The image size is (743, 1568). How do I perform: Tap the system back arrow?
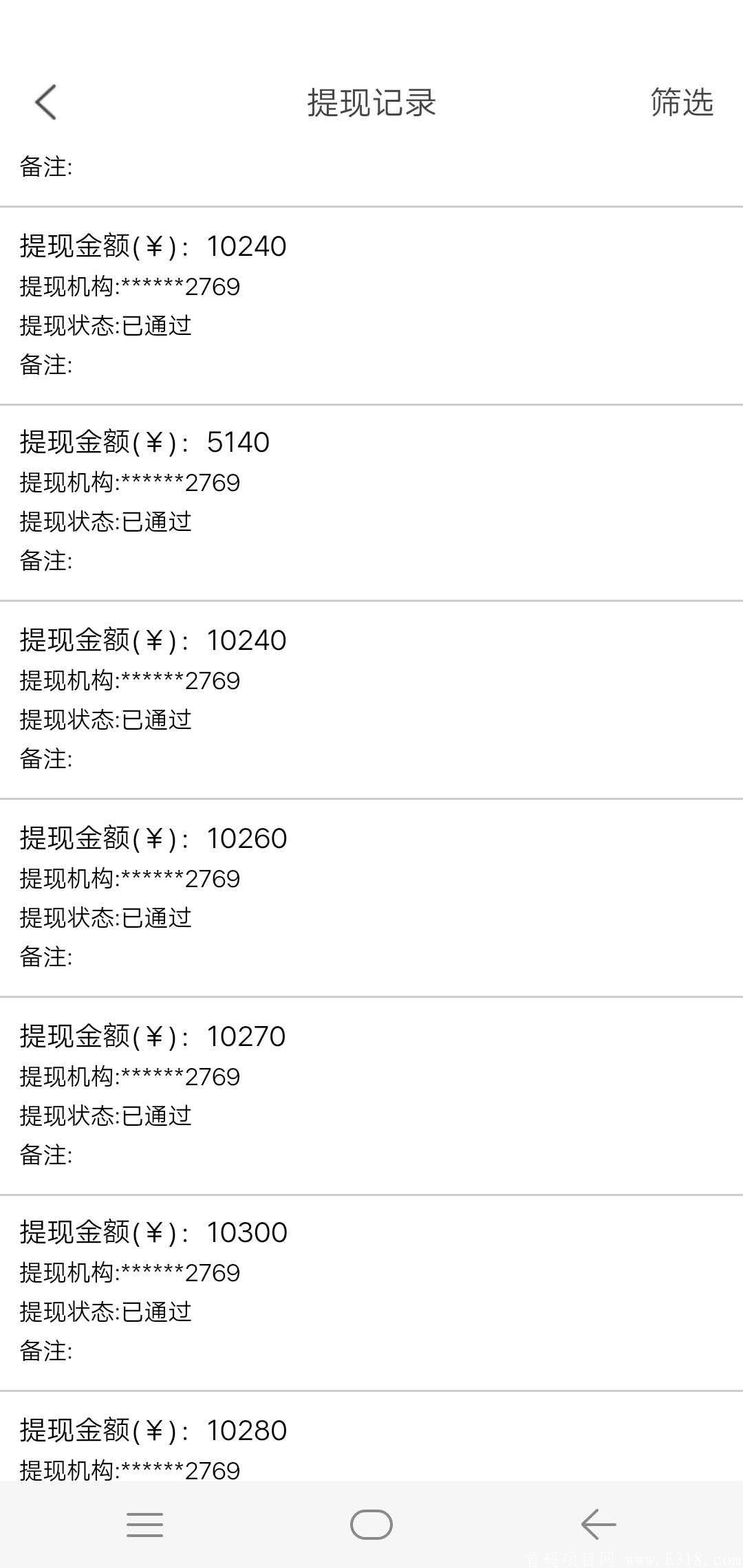pos(598,1525)
